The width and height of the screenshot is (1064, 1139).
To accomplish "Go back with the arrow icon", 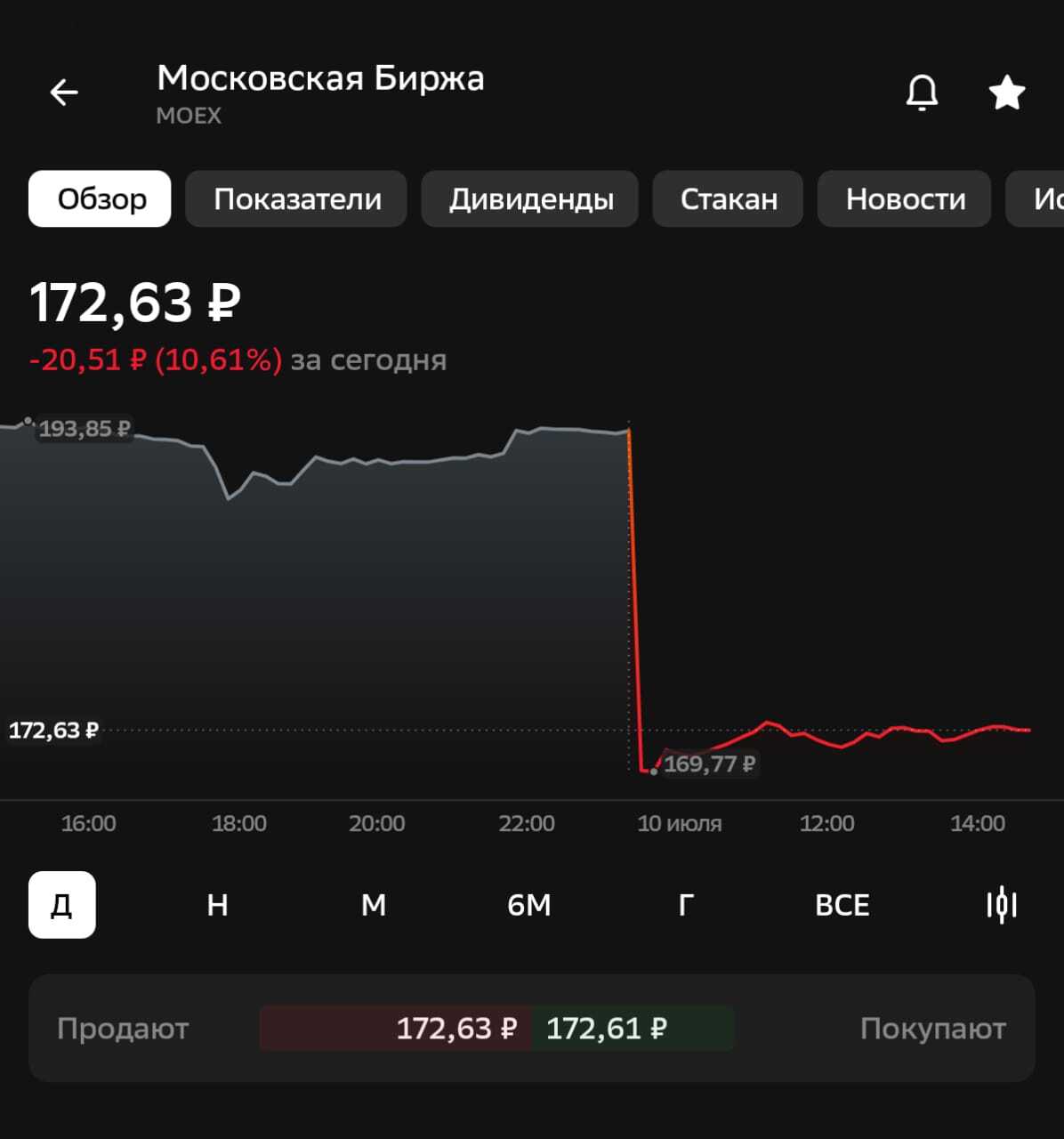I will coord(64,93).
